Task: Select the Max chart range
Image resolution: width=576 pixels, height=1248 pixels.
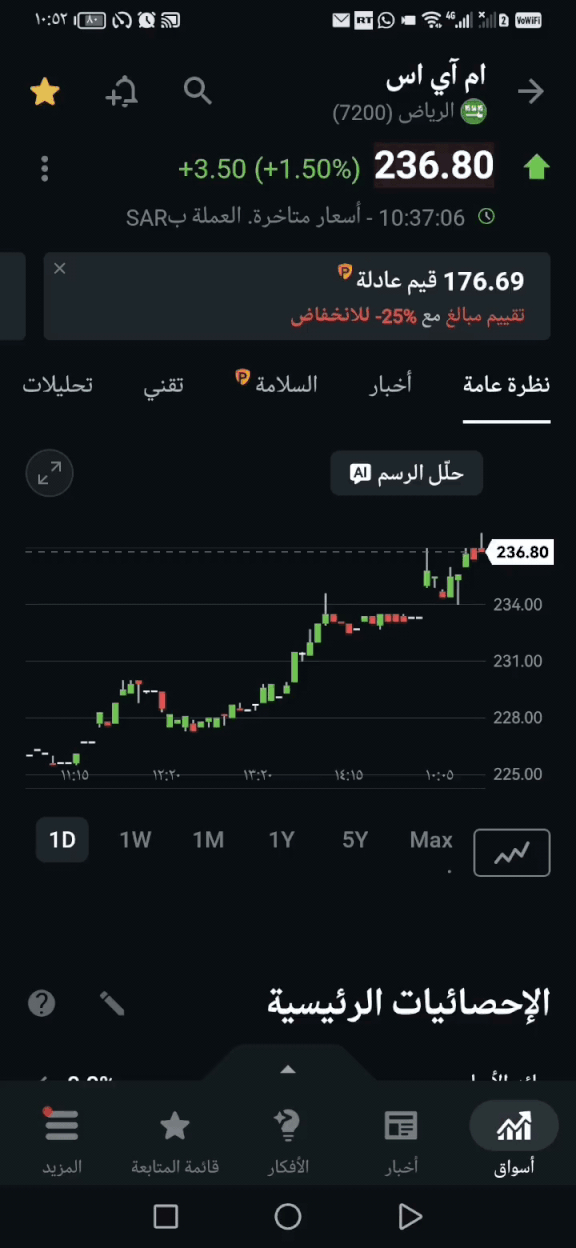Action: (431, 840)
